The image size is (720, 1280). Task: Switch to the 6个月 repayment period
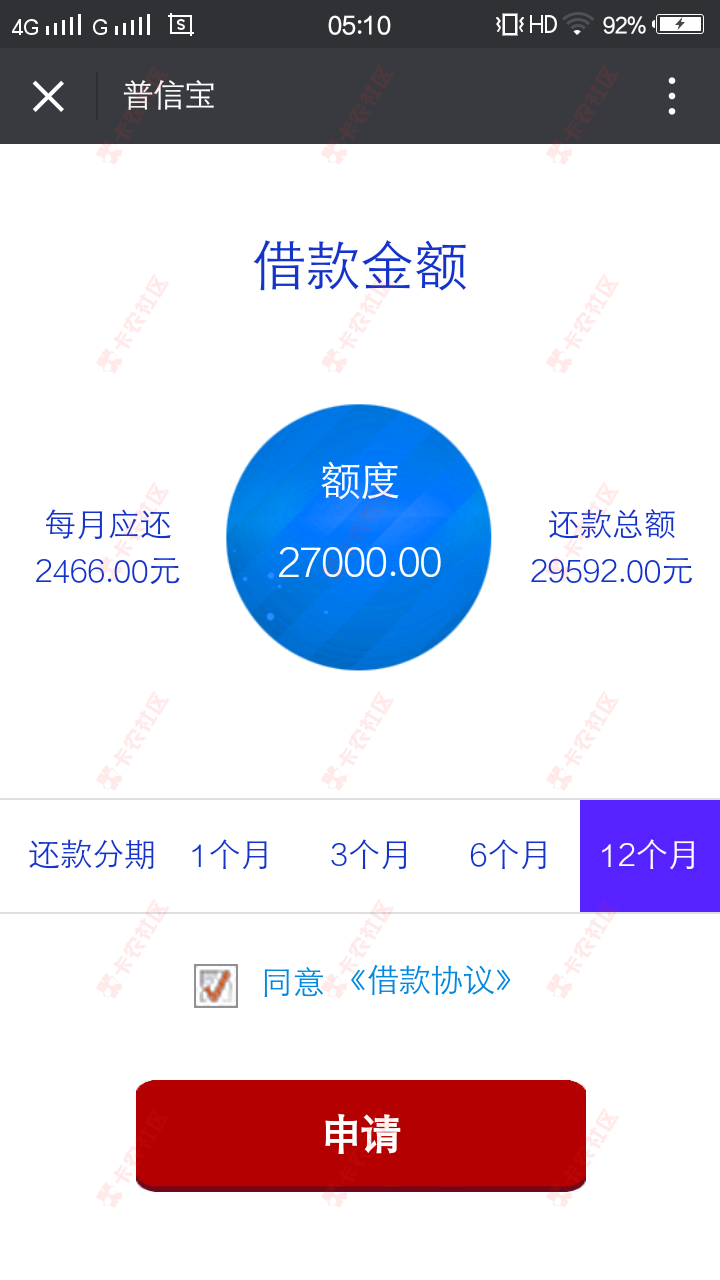pos(509,855)
